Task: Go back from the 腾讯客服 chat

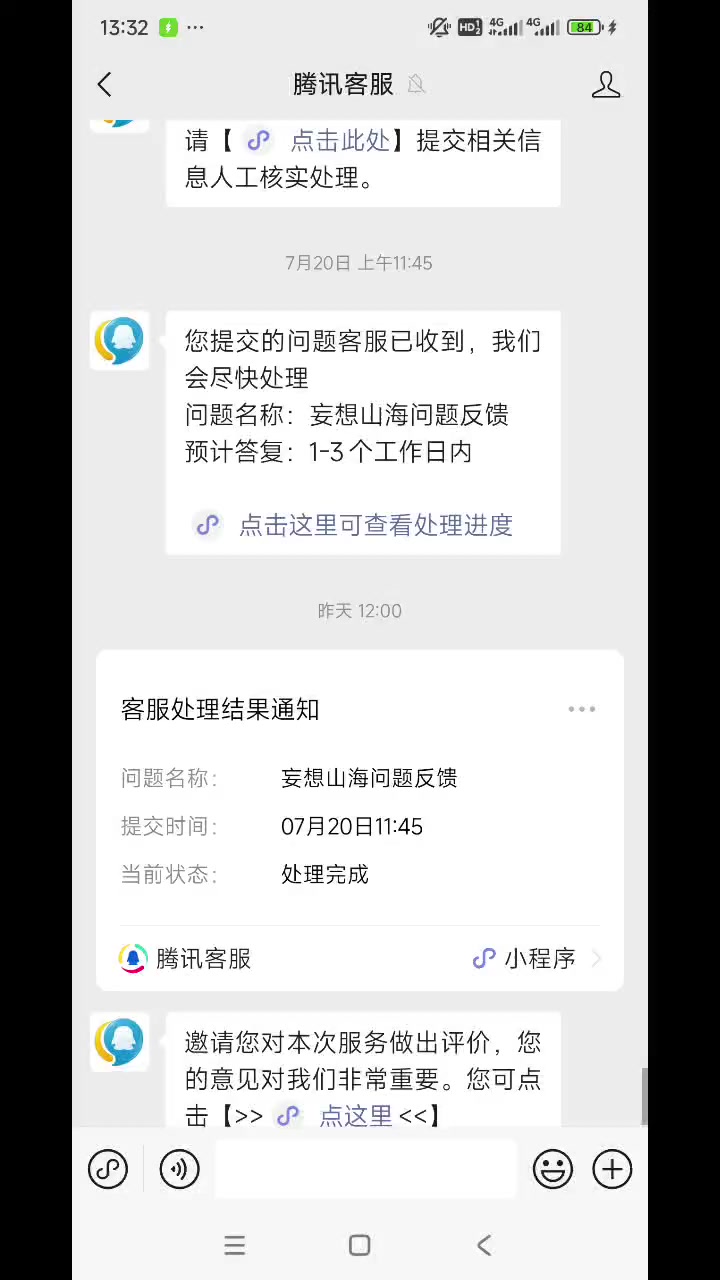Action: [105, 84]
